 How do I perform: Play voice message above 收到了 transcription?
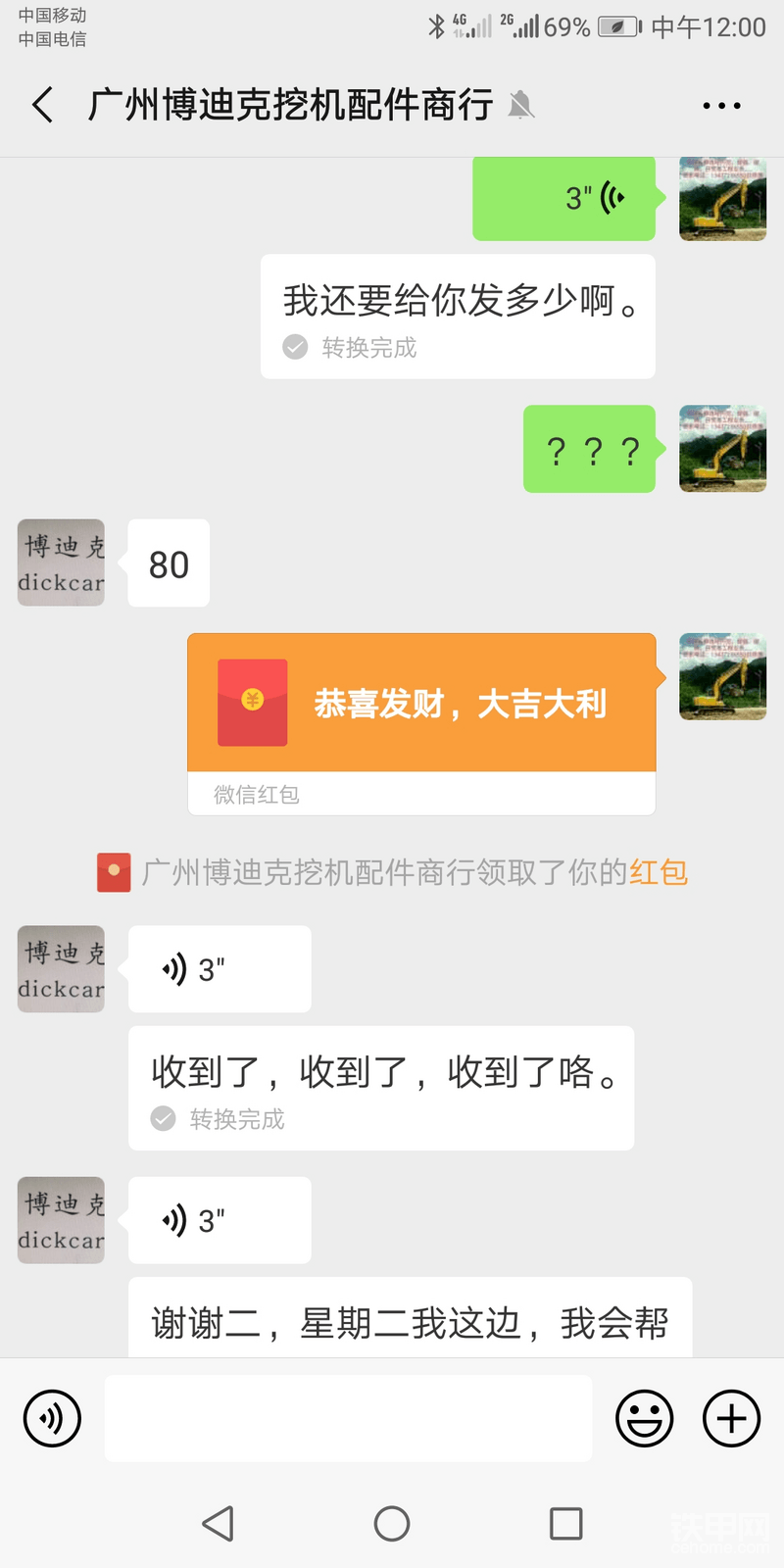pyautogui.click(x=220, y=969)
